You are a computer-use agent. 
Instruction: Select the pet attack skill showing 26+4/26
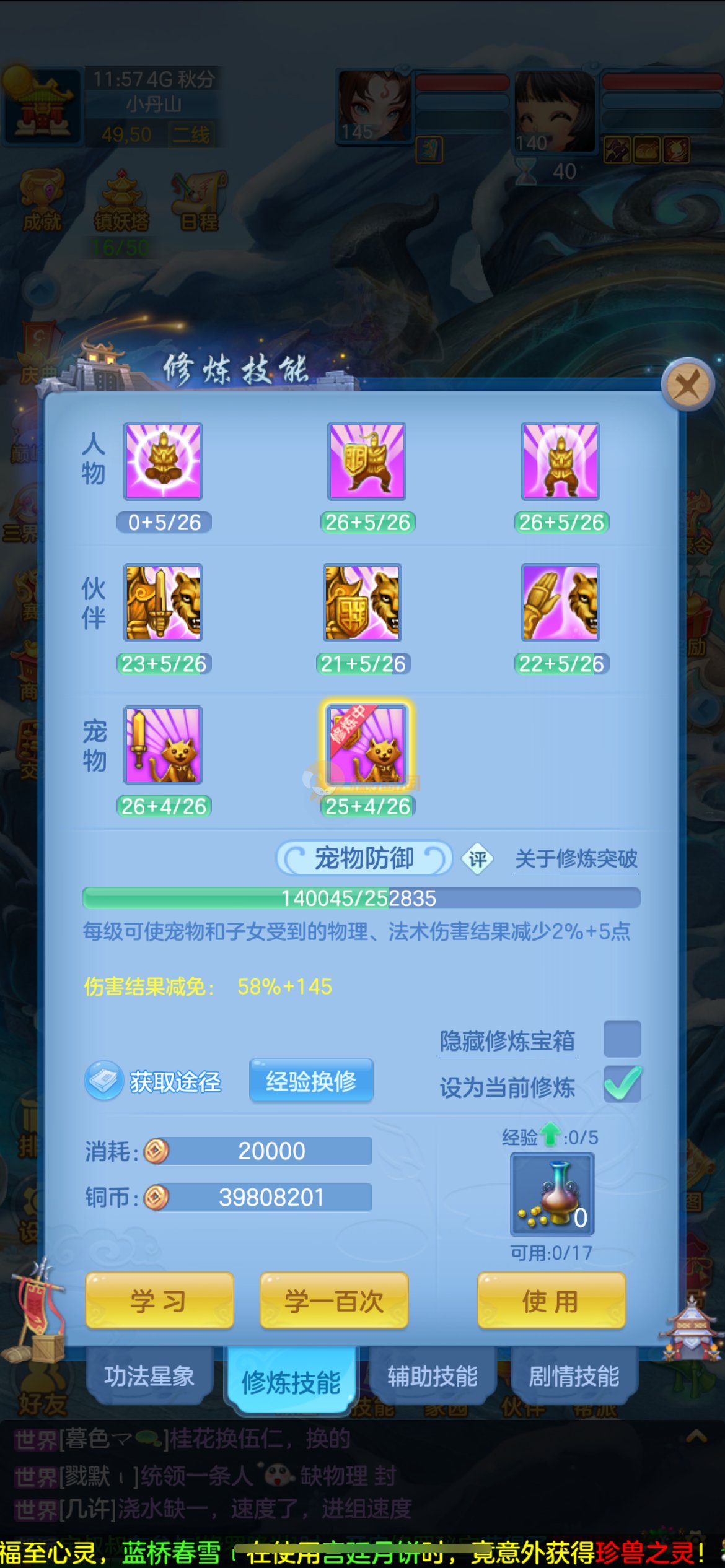tap(163, 745)
